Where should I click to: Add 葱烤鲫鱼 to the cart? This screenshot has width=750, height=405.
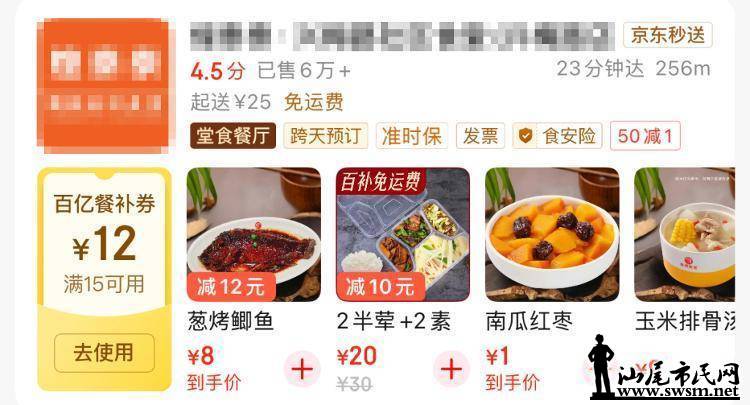click(x=301, y=368)
